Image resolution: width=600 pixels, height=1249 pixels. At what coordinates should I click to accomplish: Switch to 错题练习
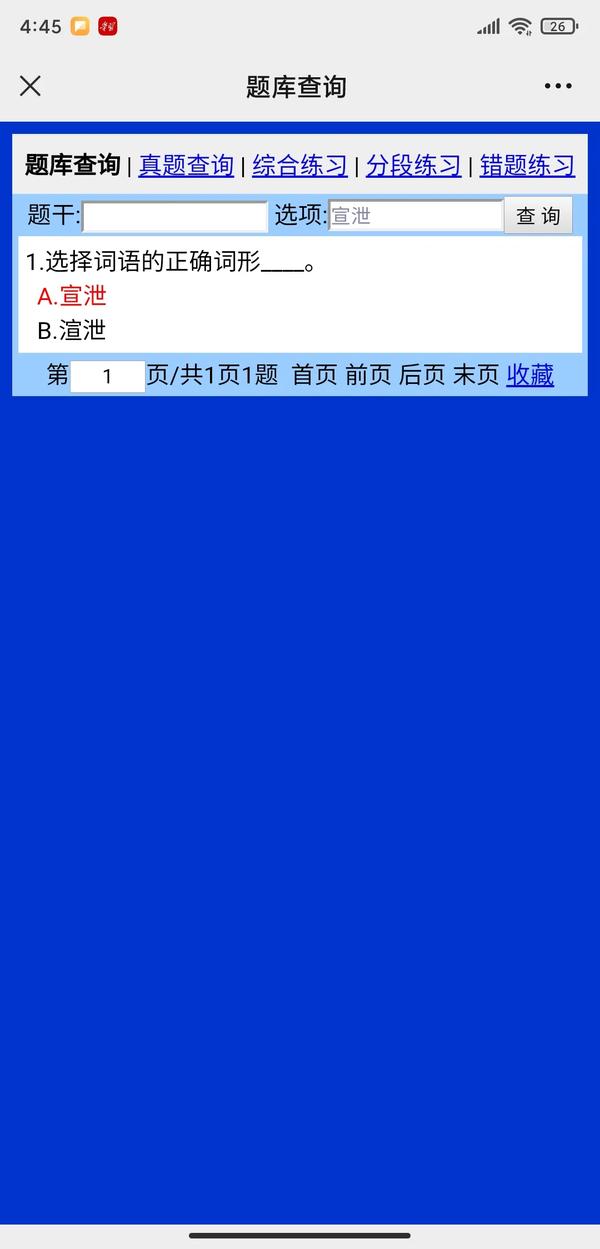(x=528, y=165)
